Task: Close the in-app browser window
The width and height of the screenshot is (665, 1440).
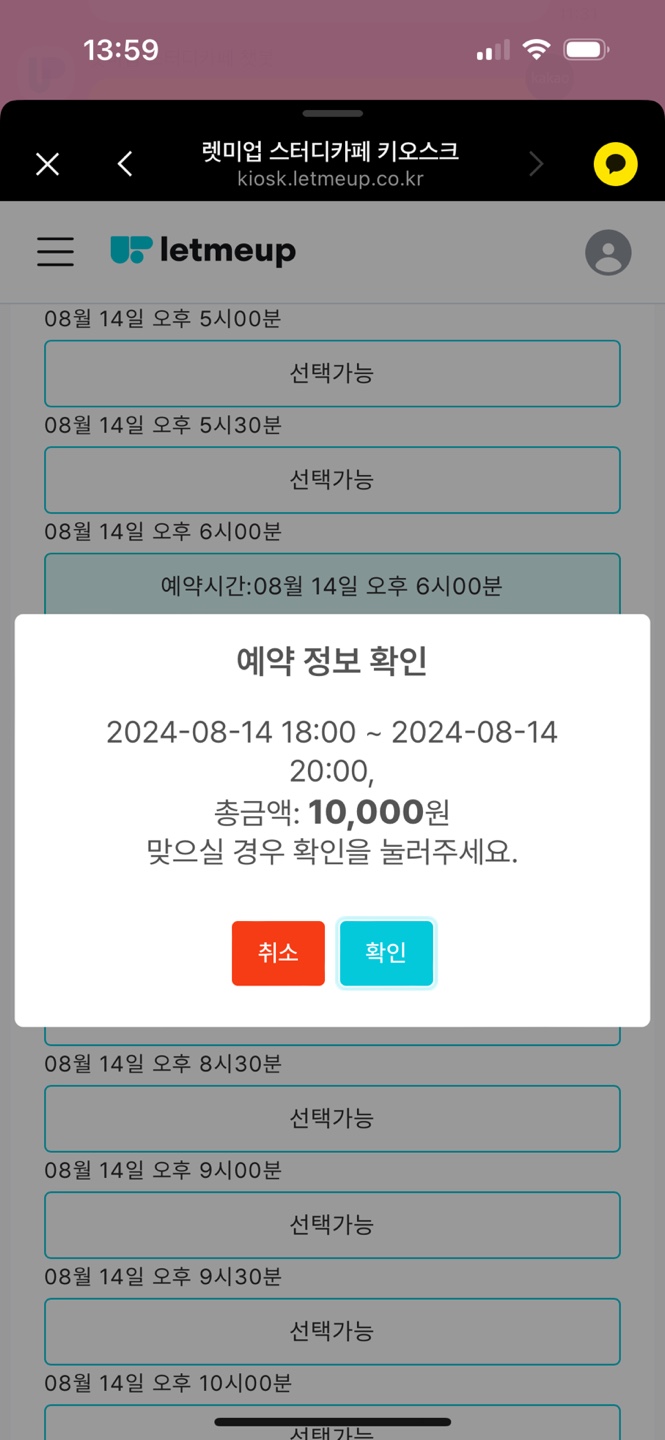Action: (x=48, y=164)
